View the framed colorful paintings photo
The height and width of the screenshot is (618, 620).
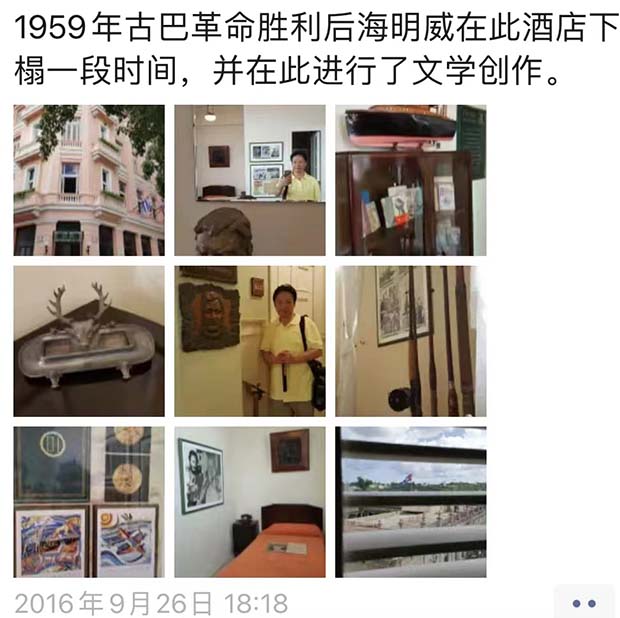point(89,502)
